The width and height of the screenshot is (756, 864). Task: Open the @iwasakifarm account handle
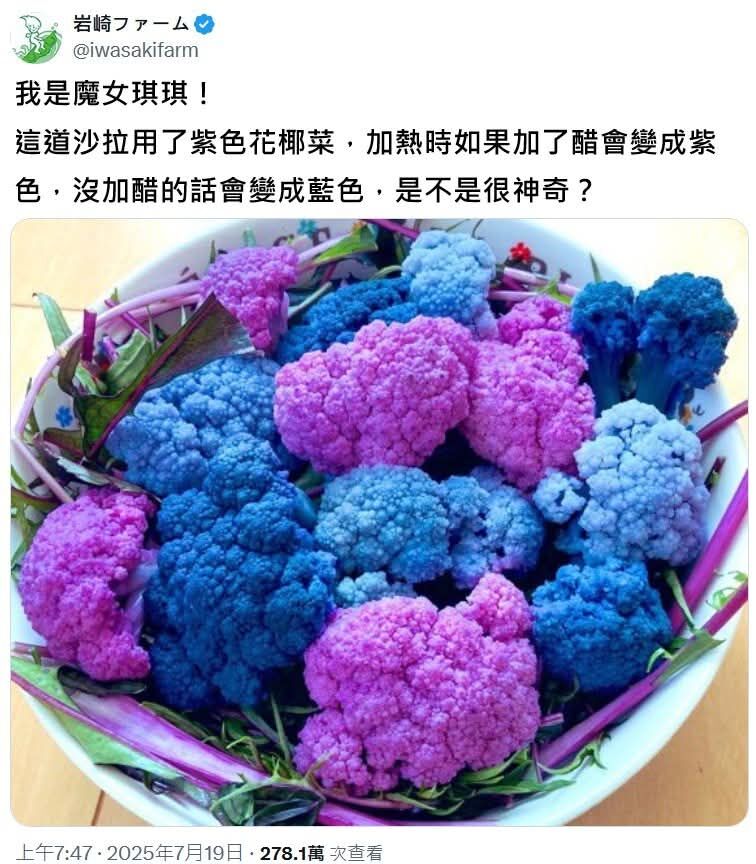[136, 50]
